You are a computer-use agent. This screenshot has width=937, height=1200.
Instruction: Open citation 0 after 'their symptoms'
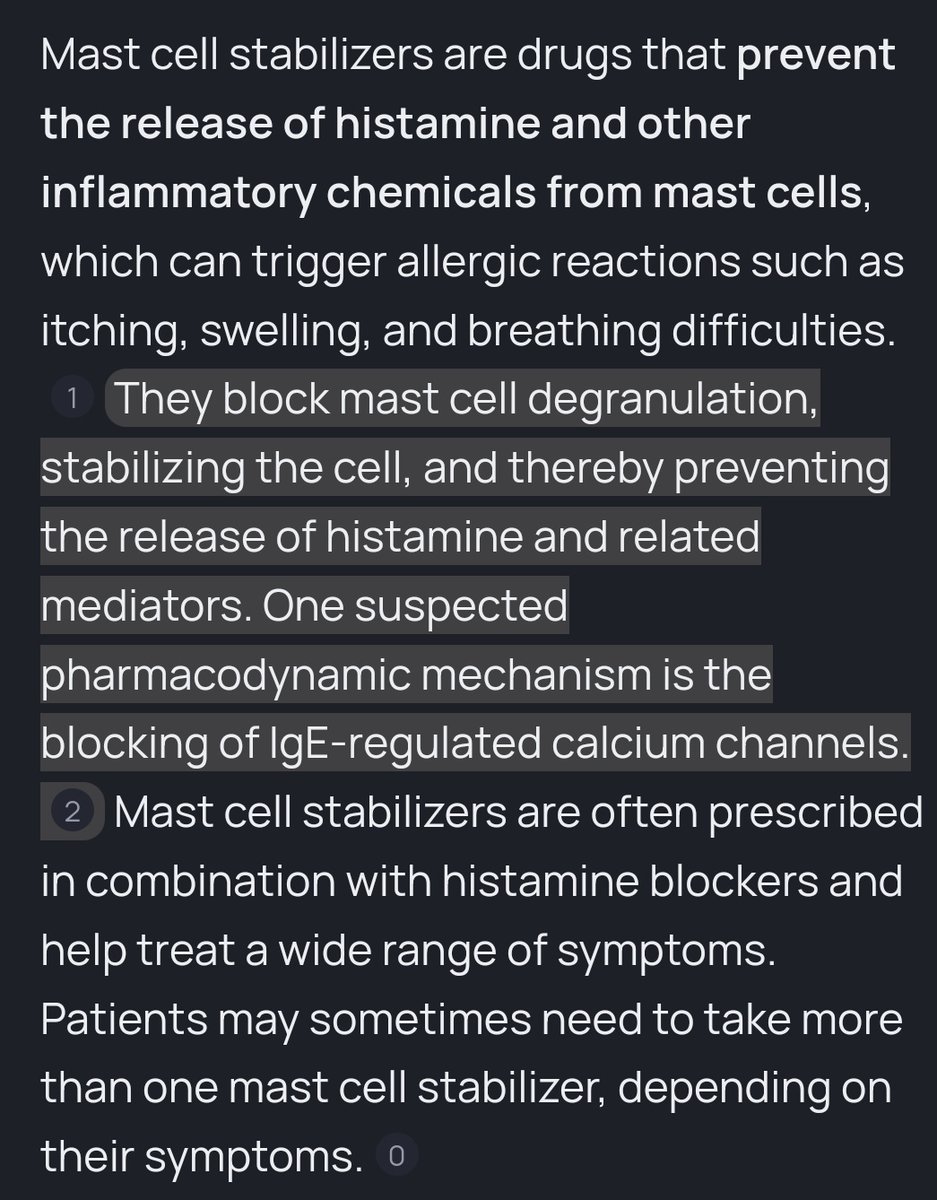(x=395, y=1157)
